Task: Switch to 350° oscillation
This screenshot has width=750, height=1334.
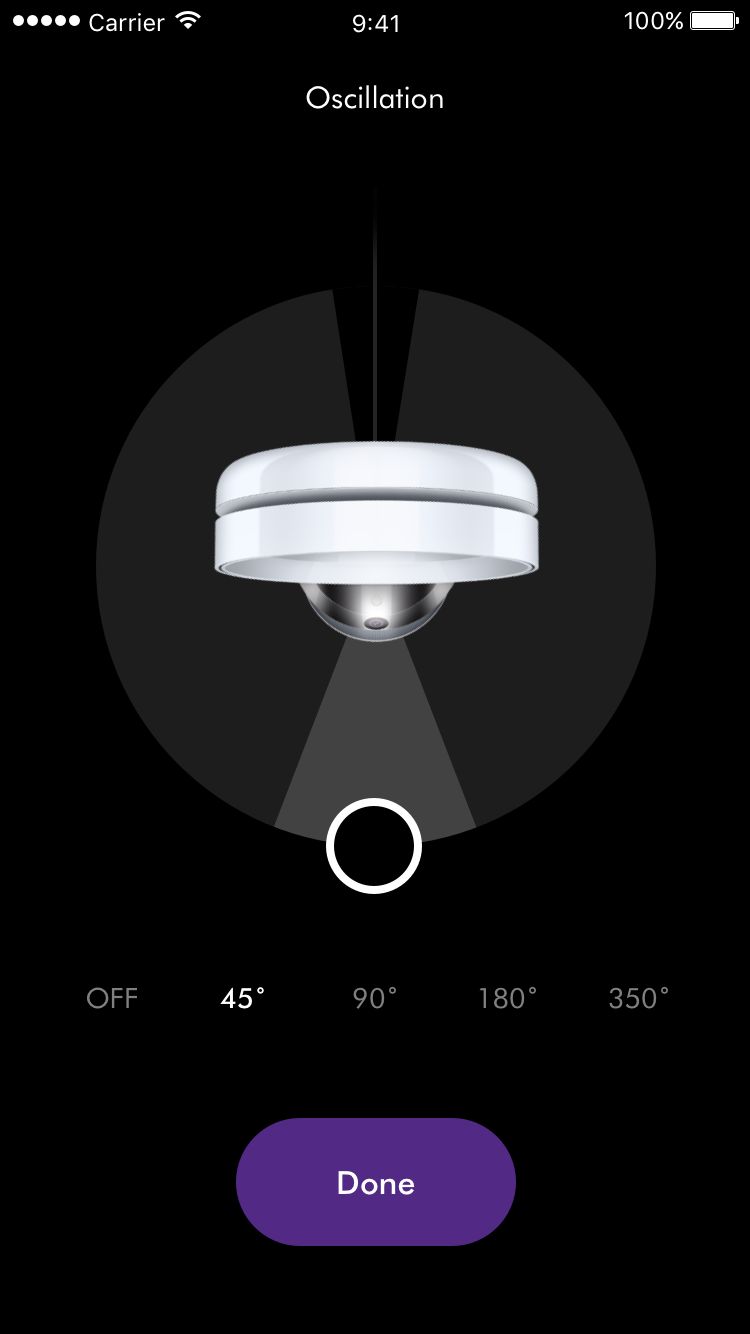Action: (x=639, y=998)
